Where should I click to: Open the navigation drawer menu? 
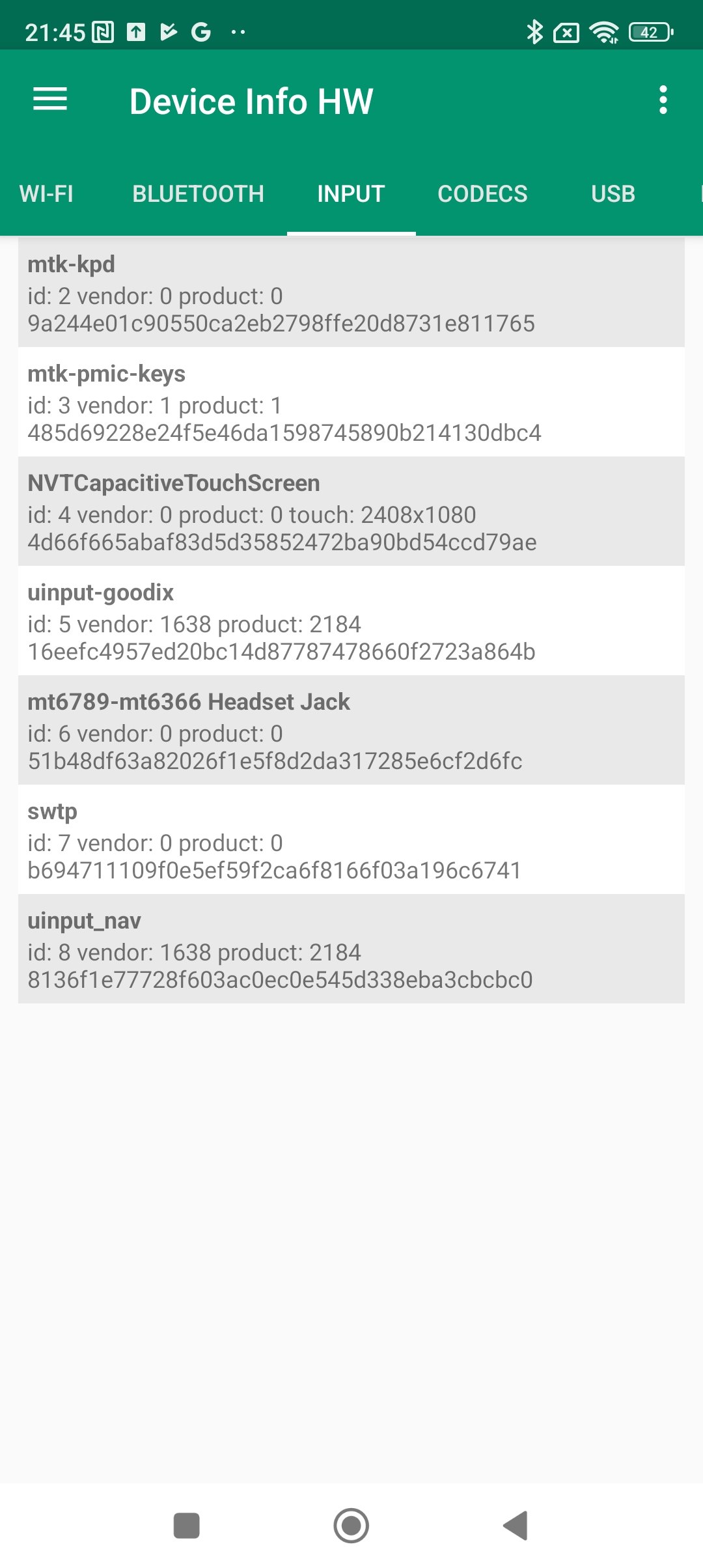(50, 100)
